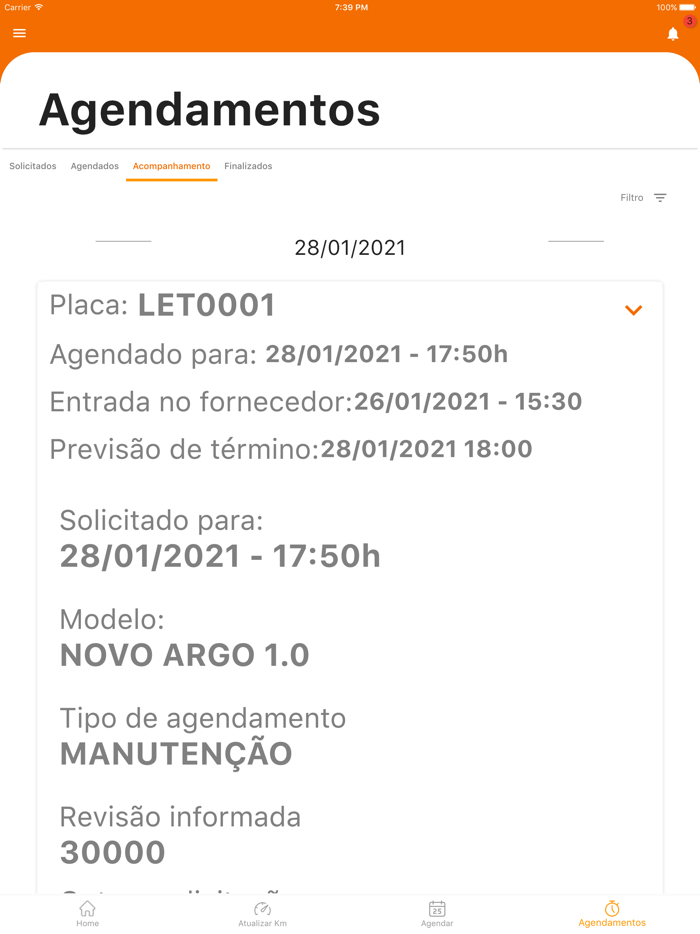Image resolution: width=700 pixels, height=934 pixels.
Task: Switch to the Agendados tab
Action: pyautogui.click(x=95, y=166)
